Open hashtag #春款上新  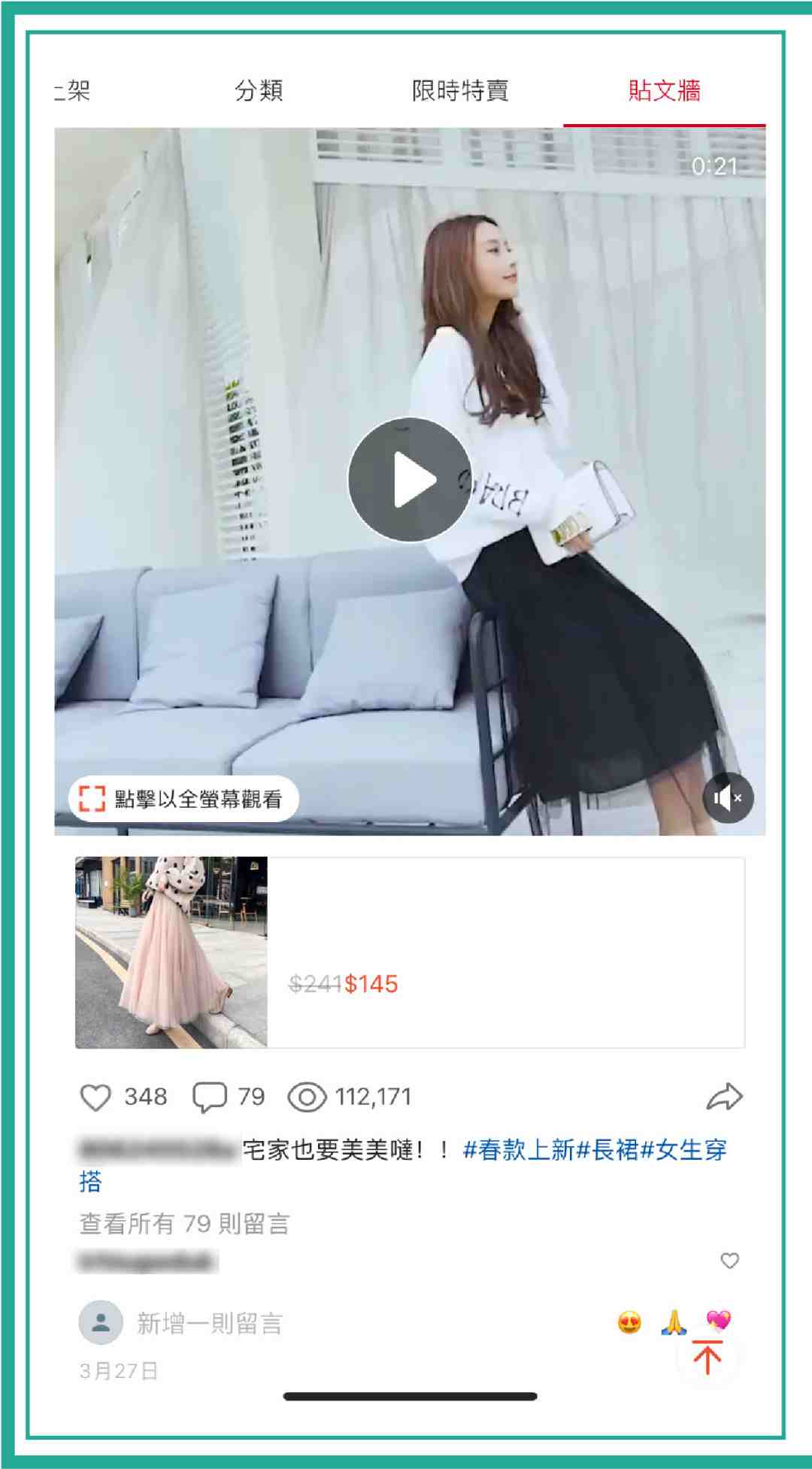(x=519, y=1150)
